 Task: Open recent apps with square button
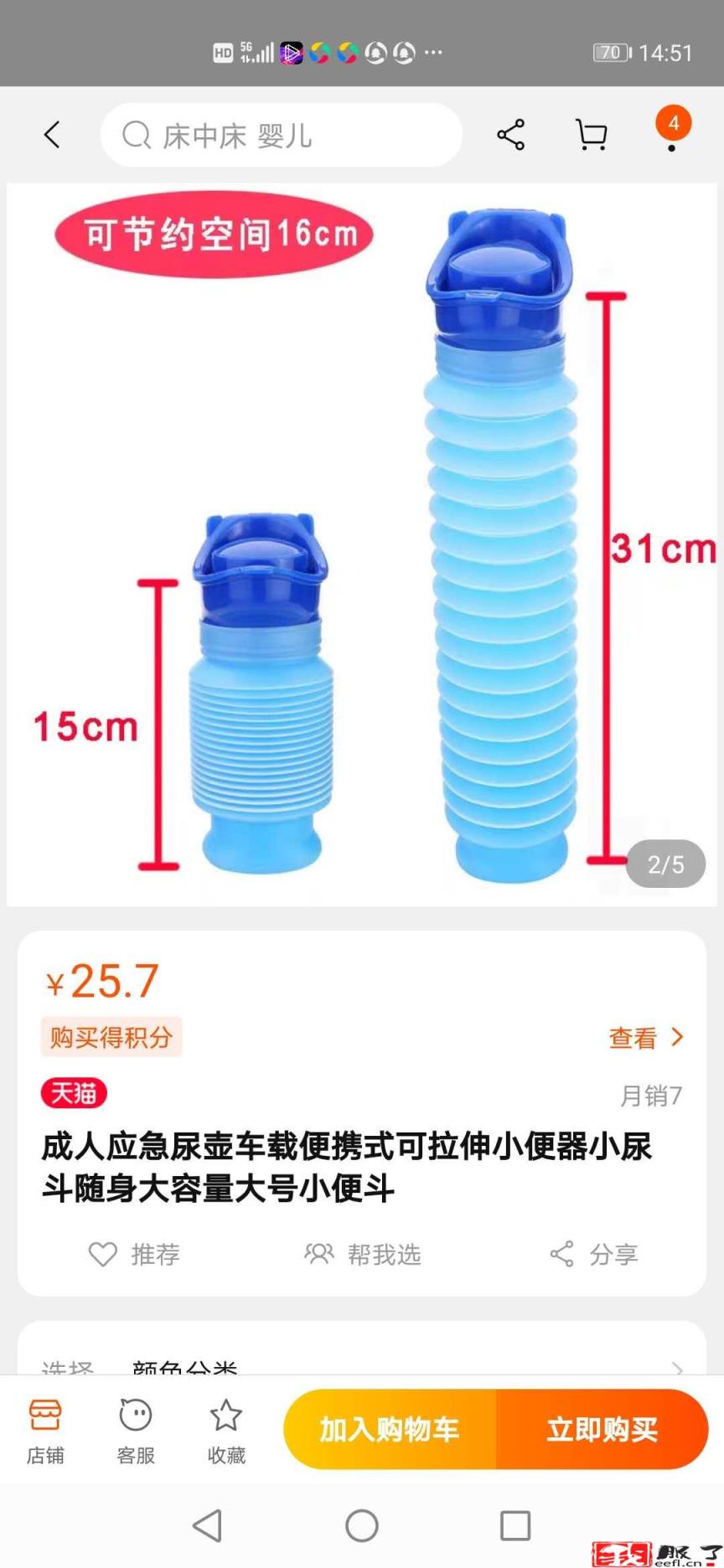pos(515,1525)
